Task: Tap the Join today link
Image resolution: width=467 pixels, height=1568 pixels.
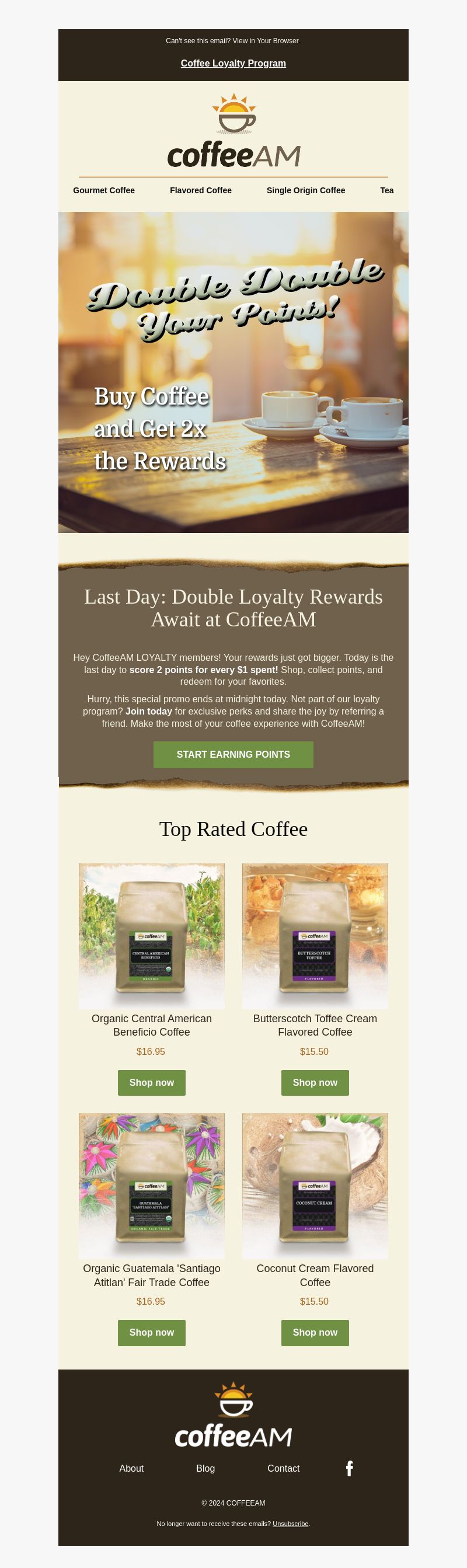Action: point(148,711)
